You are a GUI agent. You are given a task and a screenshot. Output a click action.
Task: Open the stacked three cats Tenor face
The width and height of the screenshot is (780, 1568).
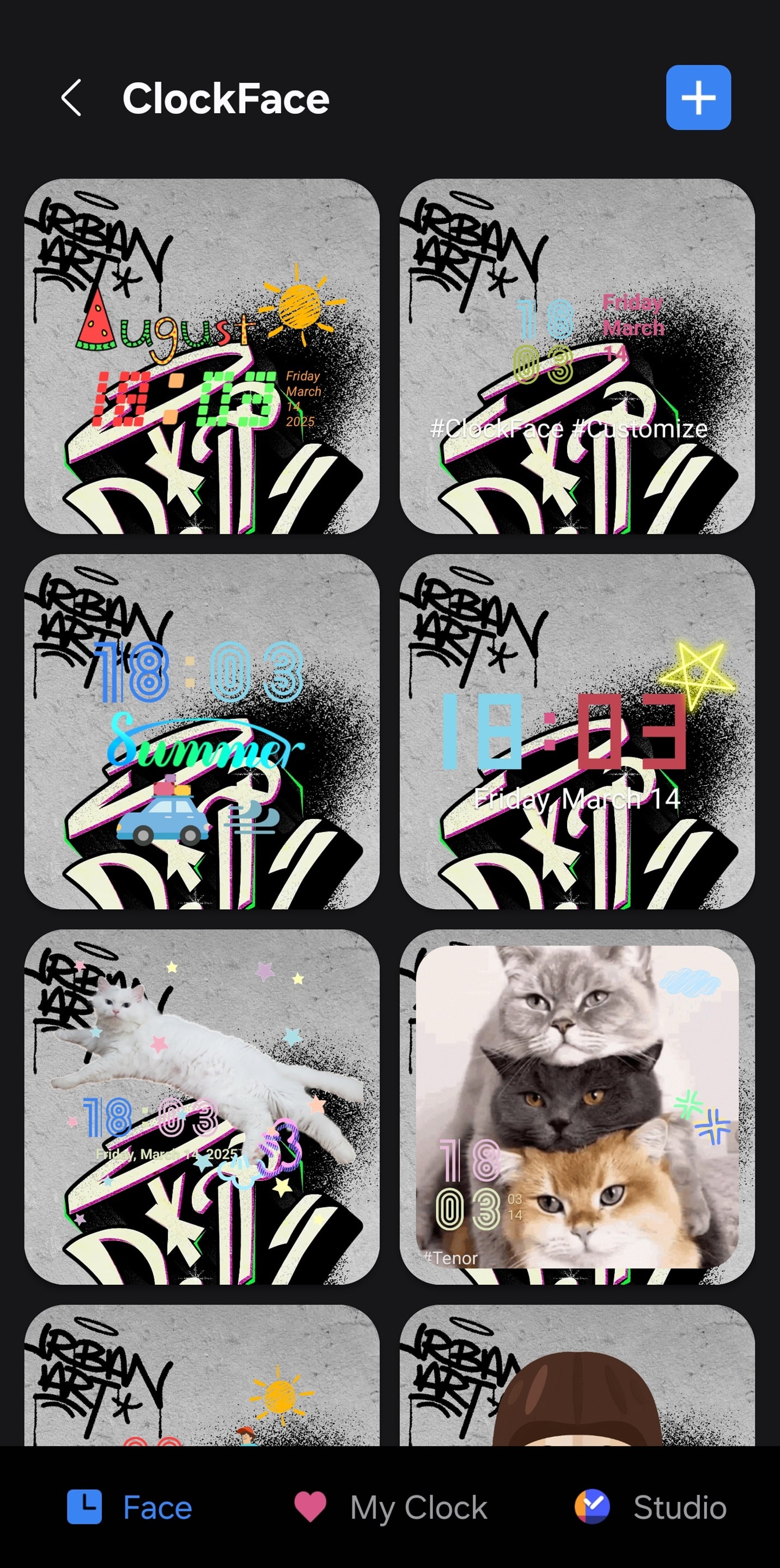coord(577,1107)
